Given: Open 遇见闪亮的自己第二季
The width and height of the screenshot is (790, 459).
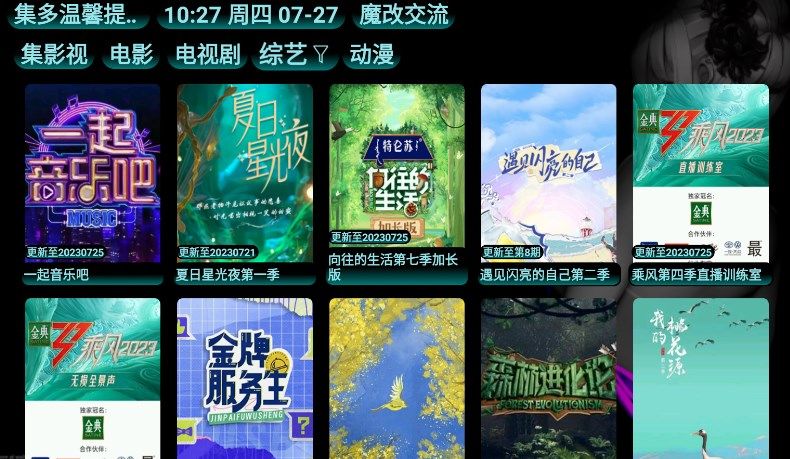Looking at the screenshot, I should click(x=549, y=172).
